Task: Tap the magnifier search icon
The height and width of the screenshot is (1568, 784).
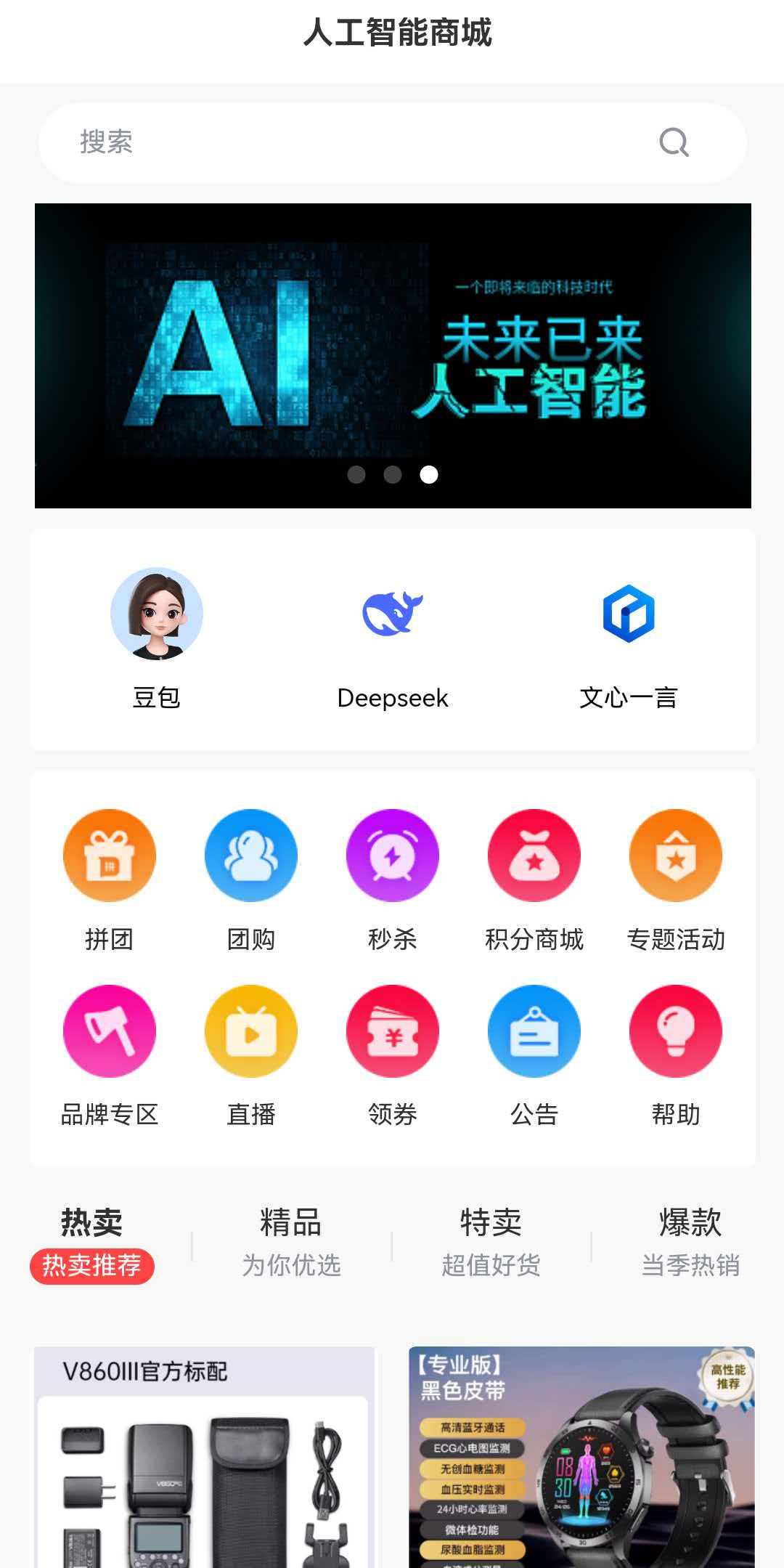Action: click(674, 142)
